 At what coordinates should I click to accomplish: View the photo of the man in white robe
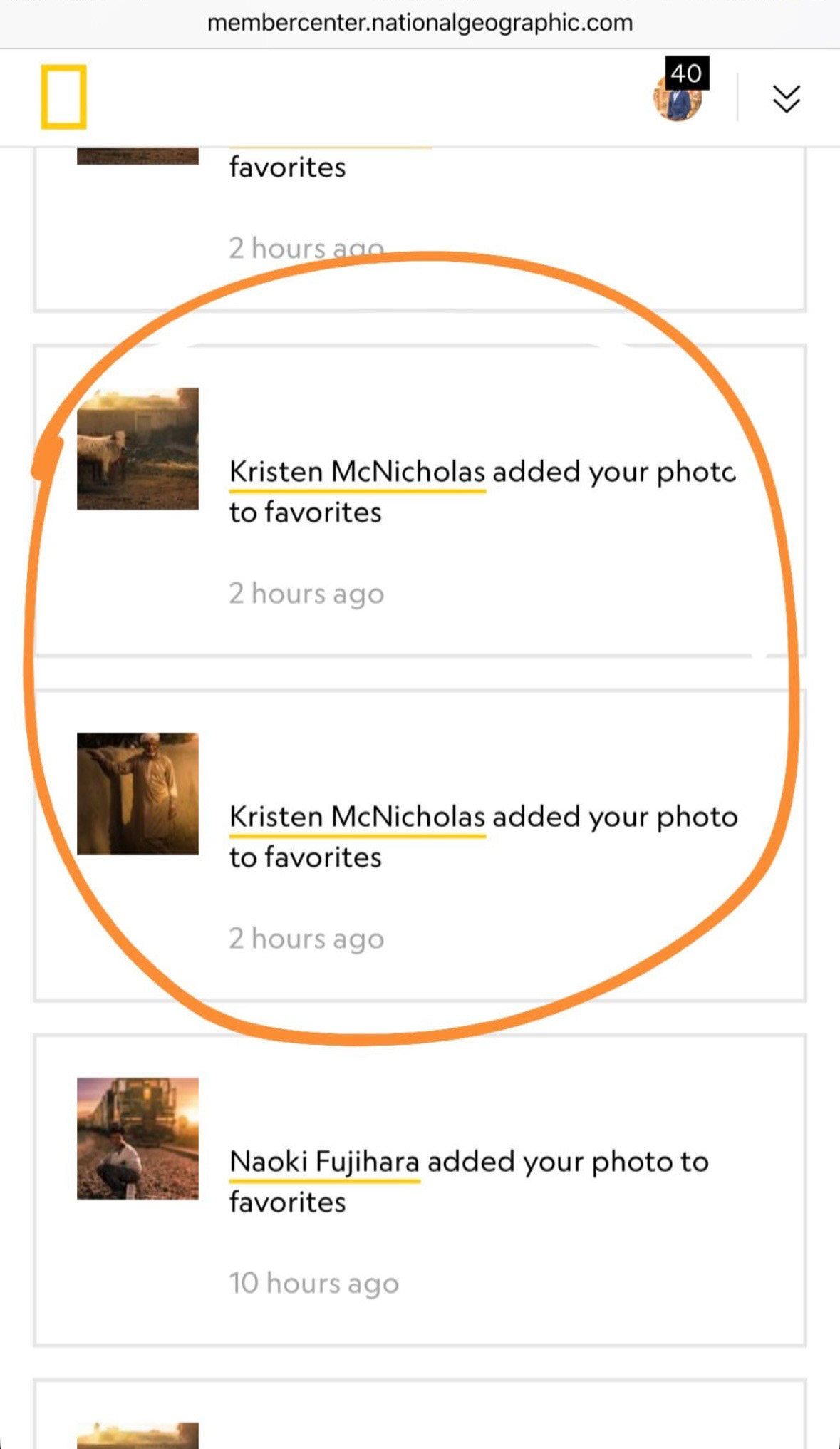(138, 793)
